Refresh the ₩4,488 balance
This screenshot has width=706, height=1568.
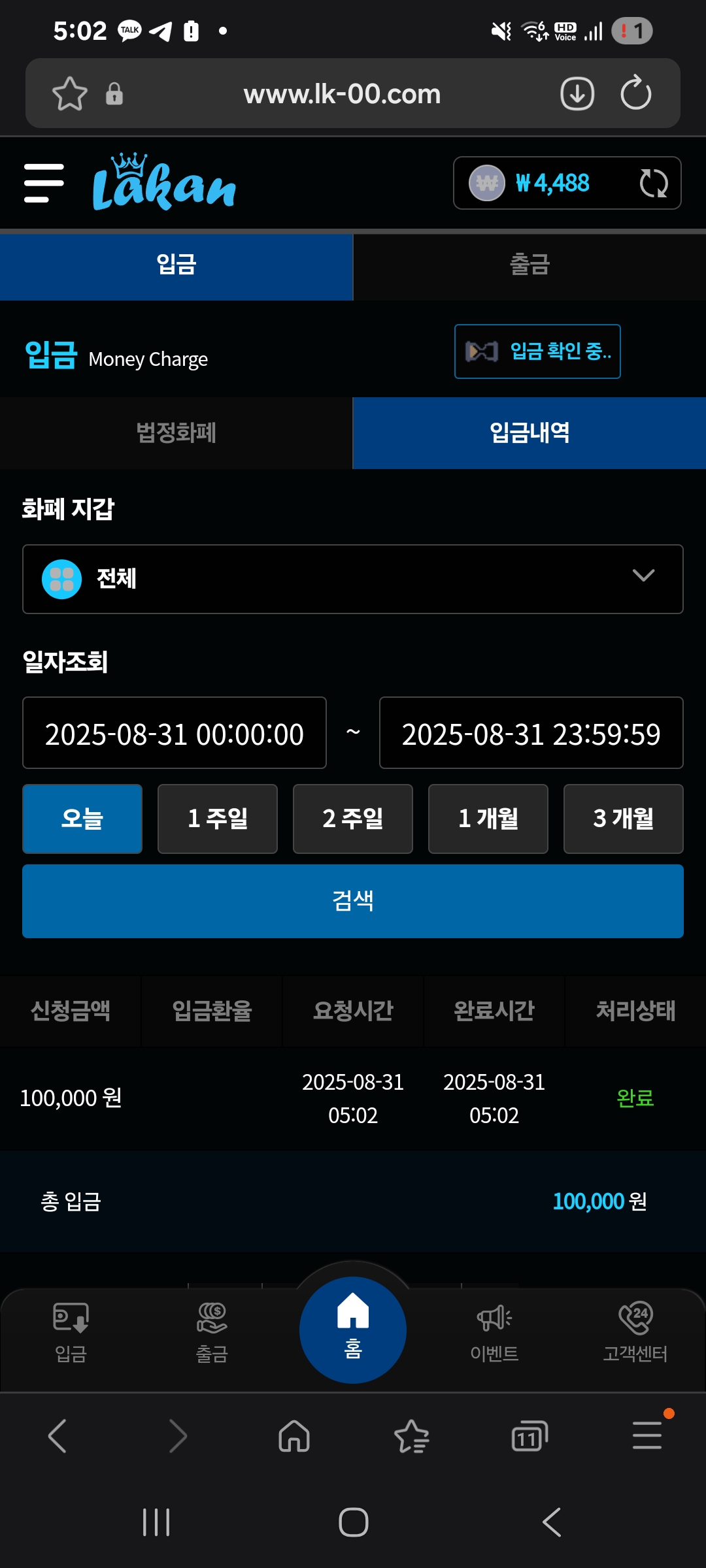pyautogui.click(x=653, y=183)
